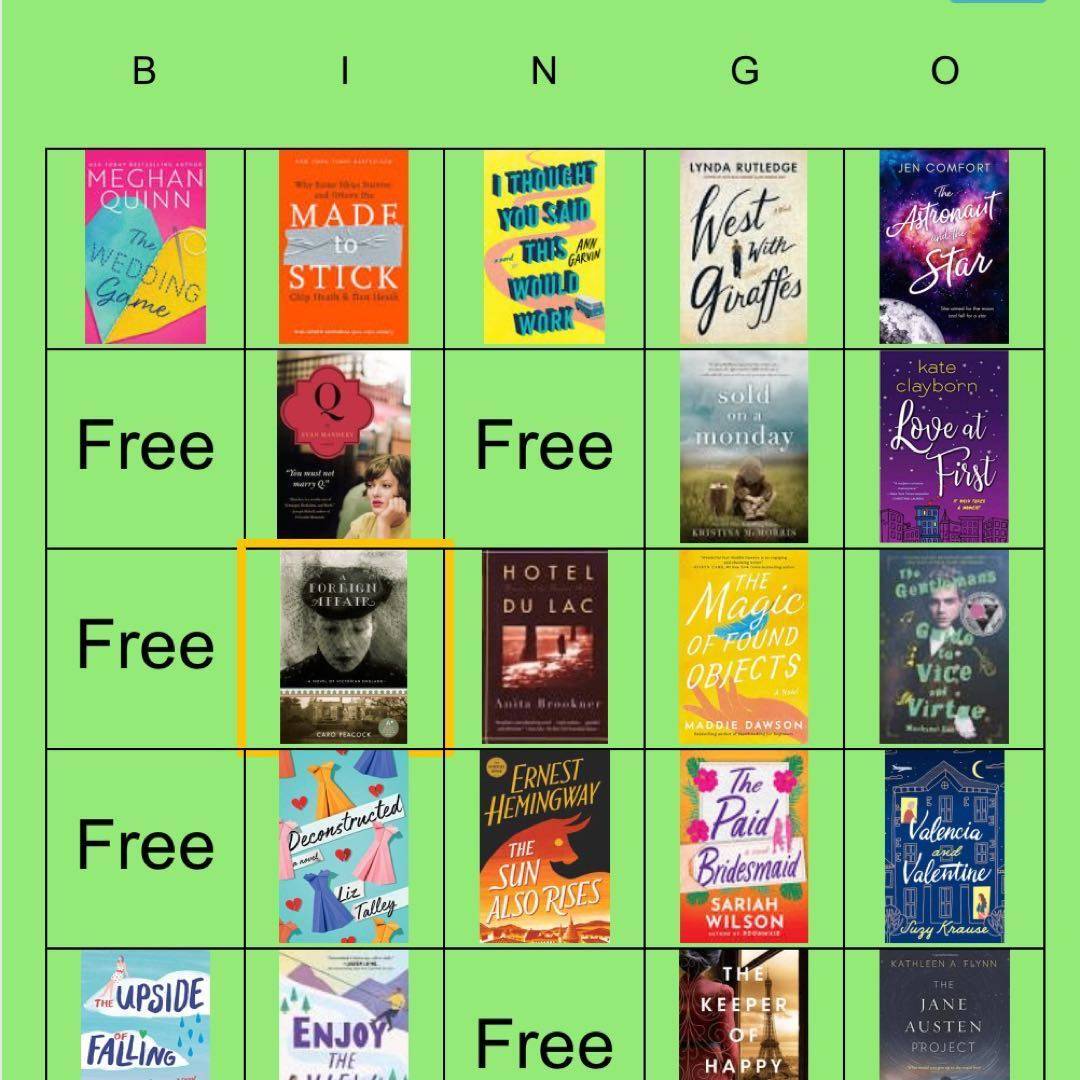This screenshot has height=1080, width=1080.
Task: Select the Sold on a Monday square
Action: [x=744, y=446]
